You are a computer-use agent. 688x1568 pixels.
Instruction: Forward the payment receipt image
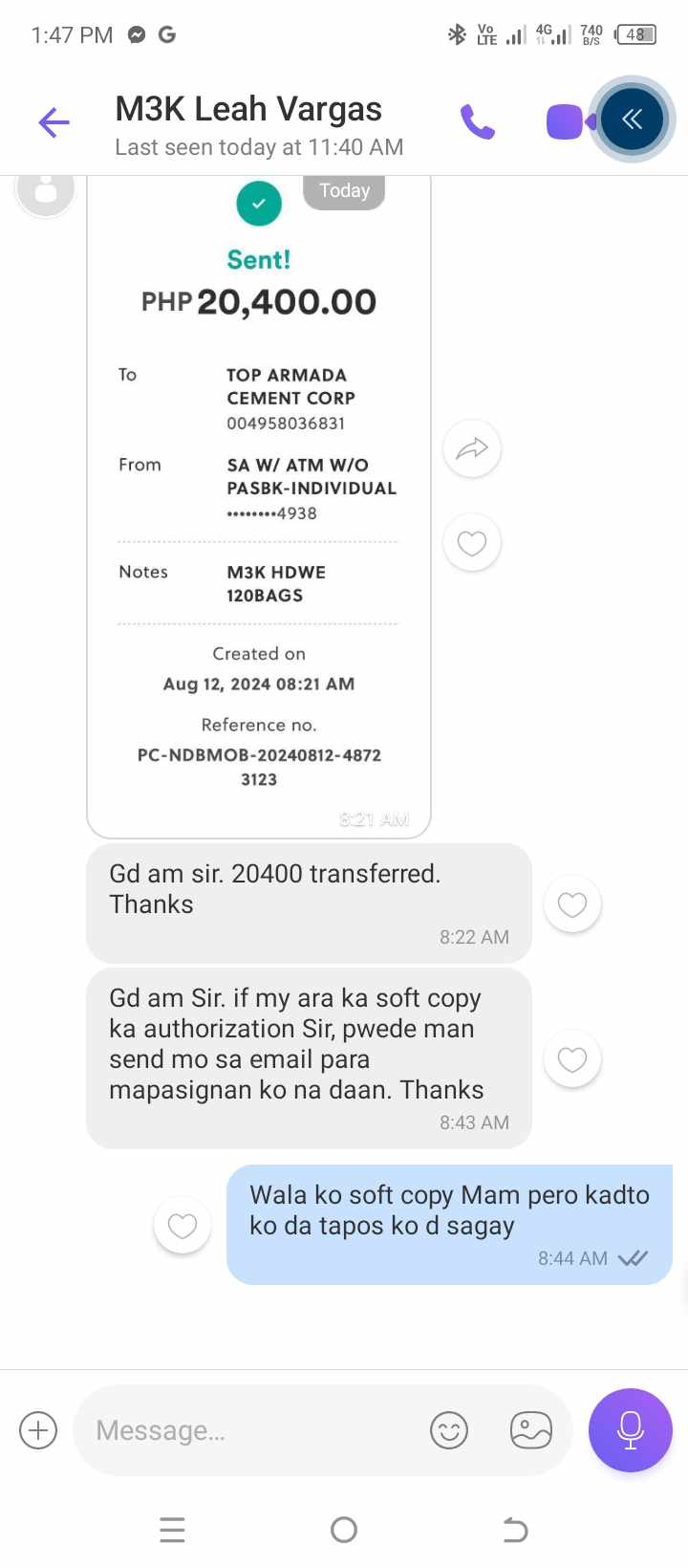coord(472,448)
